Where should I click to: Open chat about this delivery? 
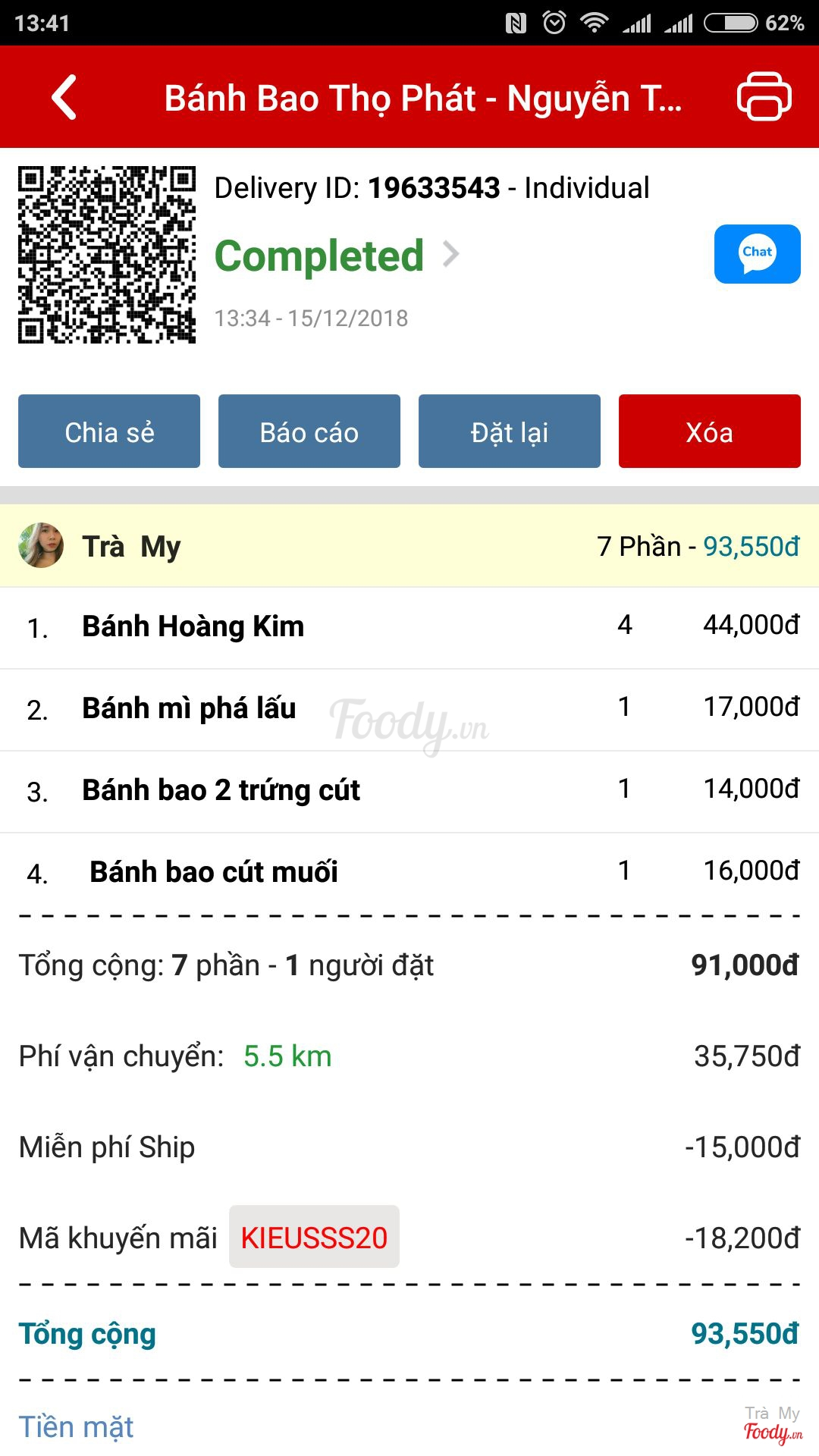tap(757, 254)
